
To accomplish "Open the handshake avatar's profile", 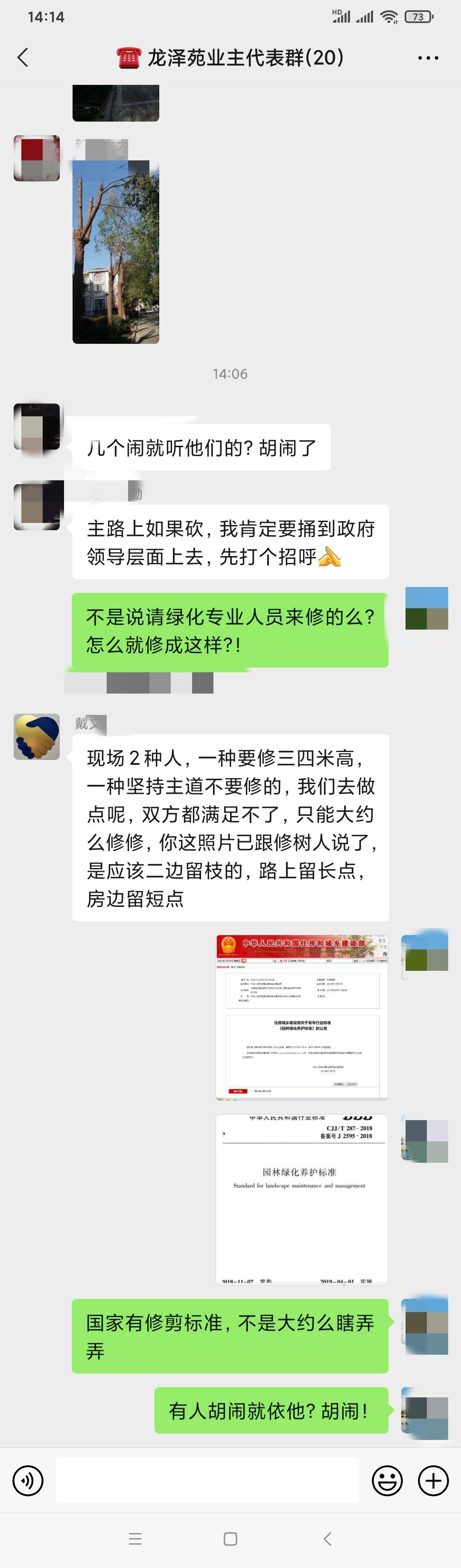I will (37, 737).
